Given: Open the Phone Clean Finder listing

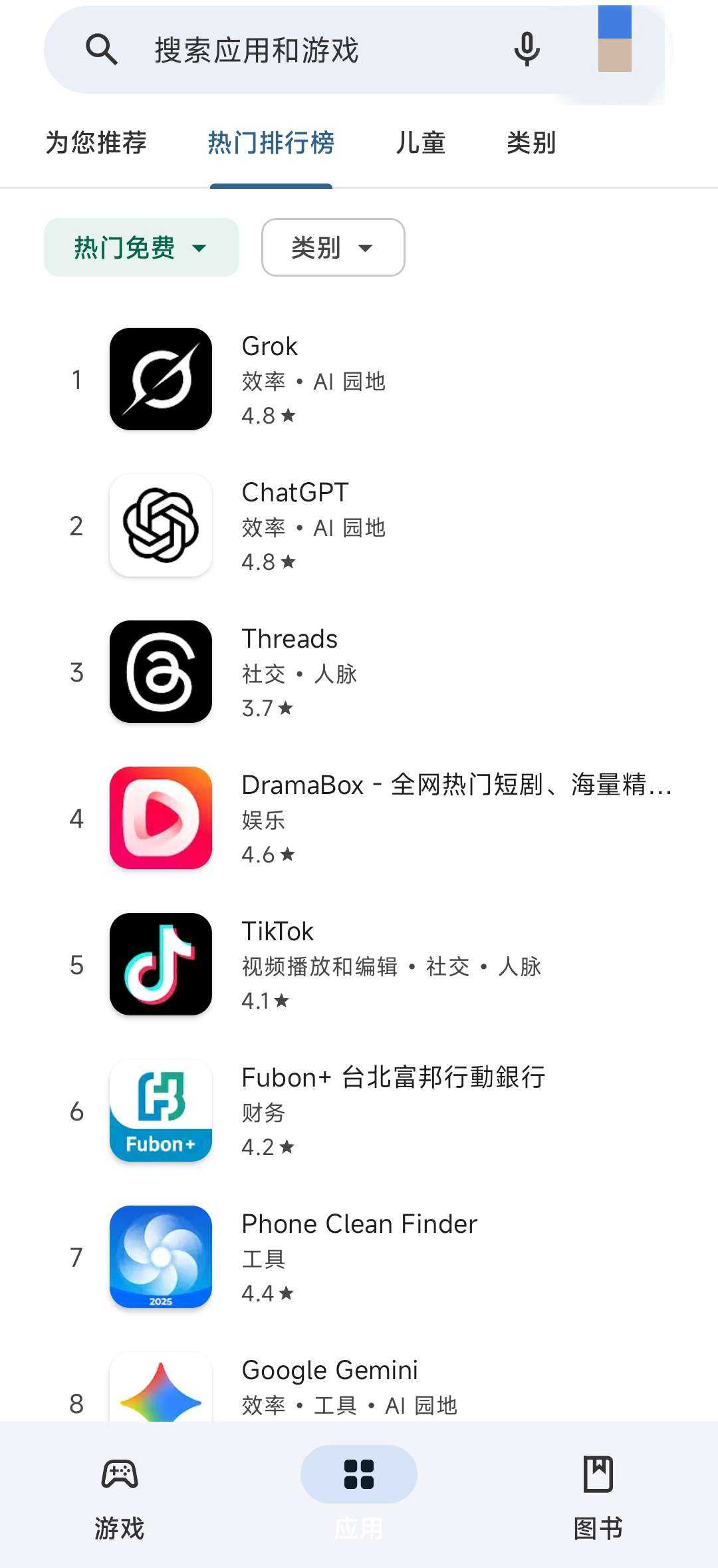Looking at the screenshot, I should 359,1257.
